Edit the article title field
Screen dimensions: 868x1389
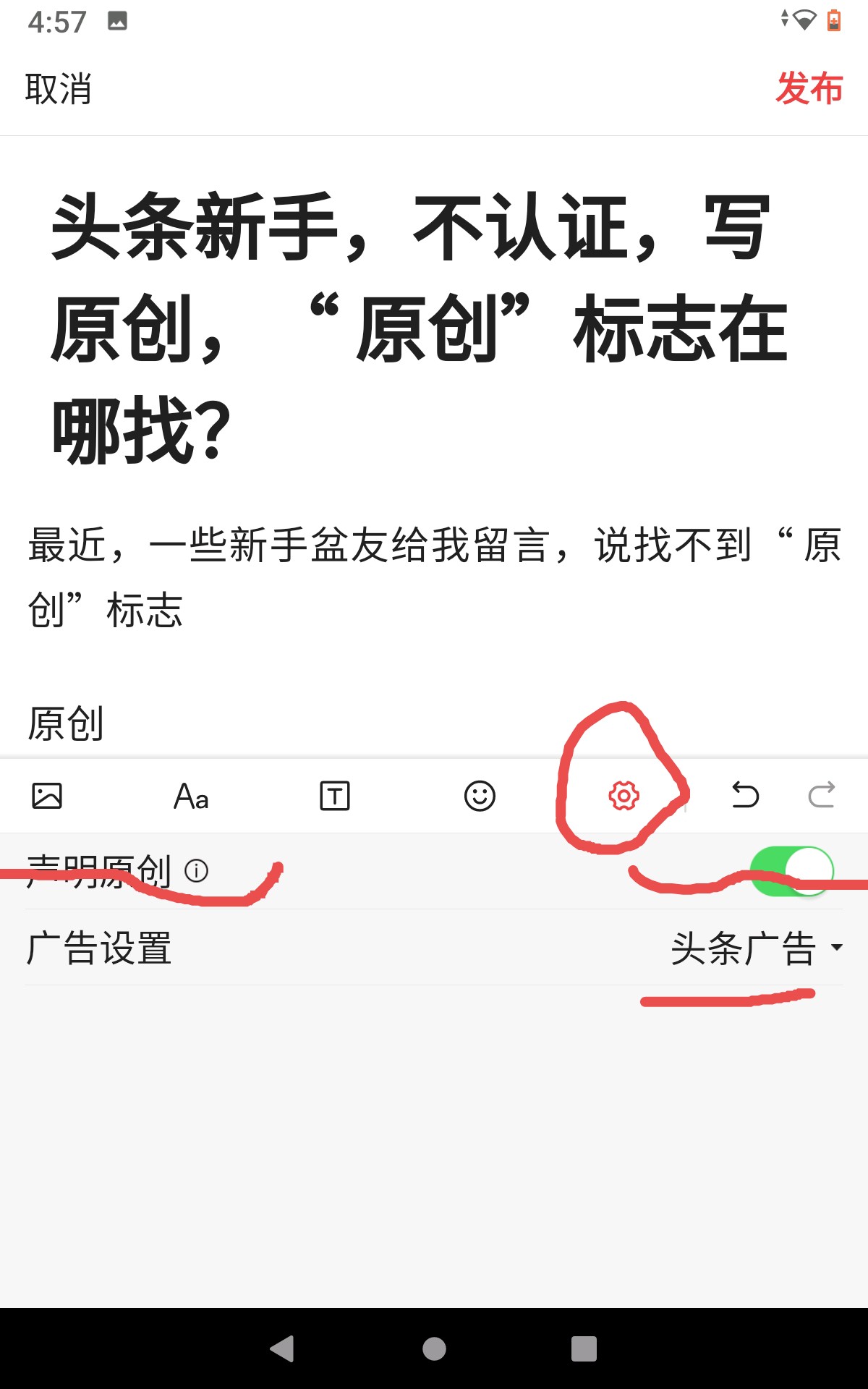coord(420,329)
